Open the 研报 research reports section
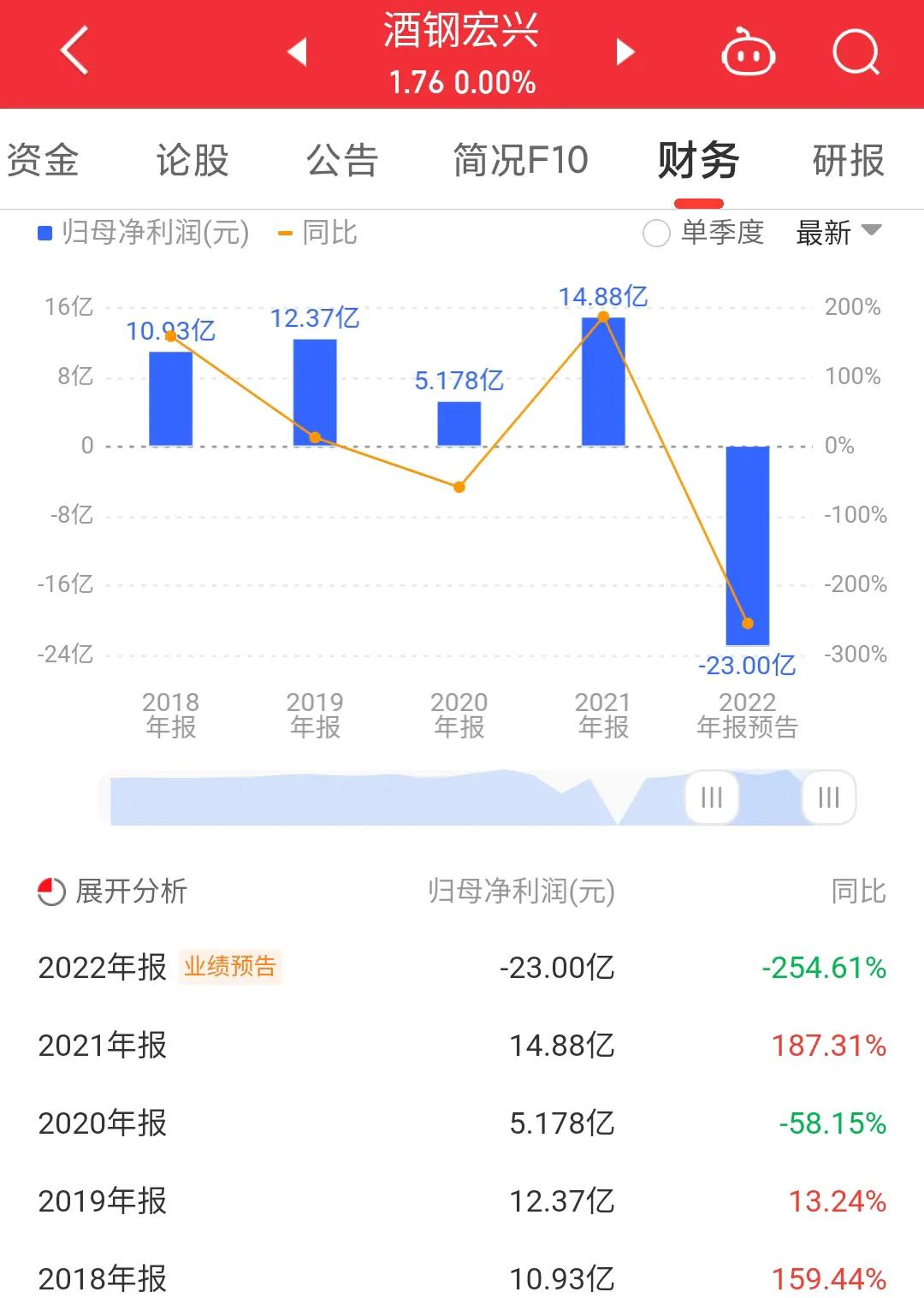924x1298 pixels. coord(848,160)
